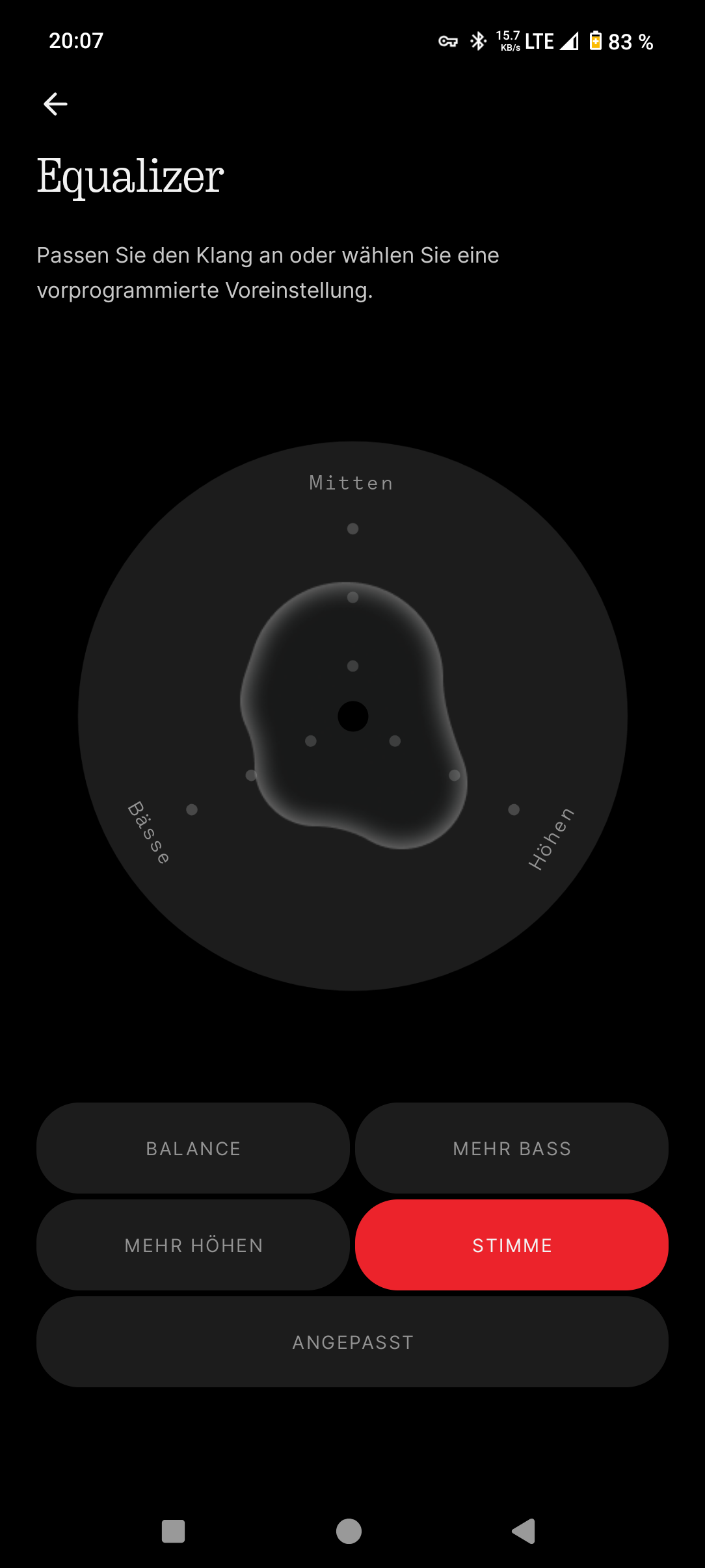Choose the Mehr Bass preset
The image size is (705, 1568).
[x=512, y=1148]
